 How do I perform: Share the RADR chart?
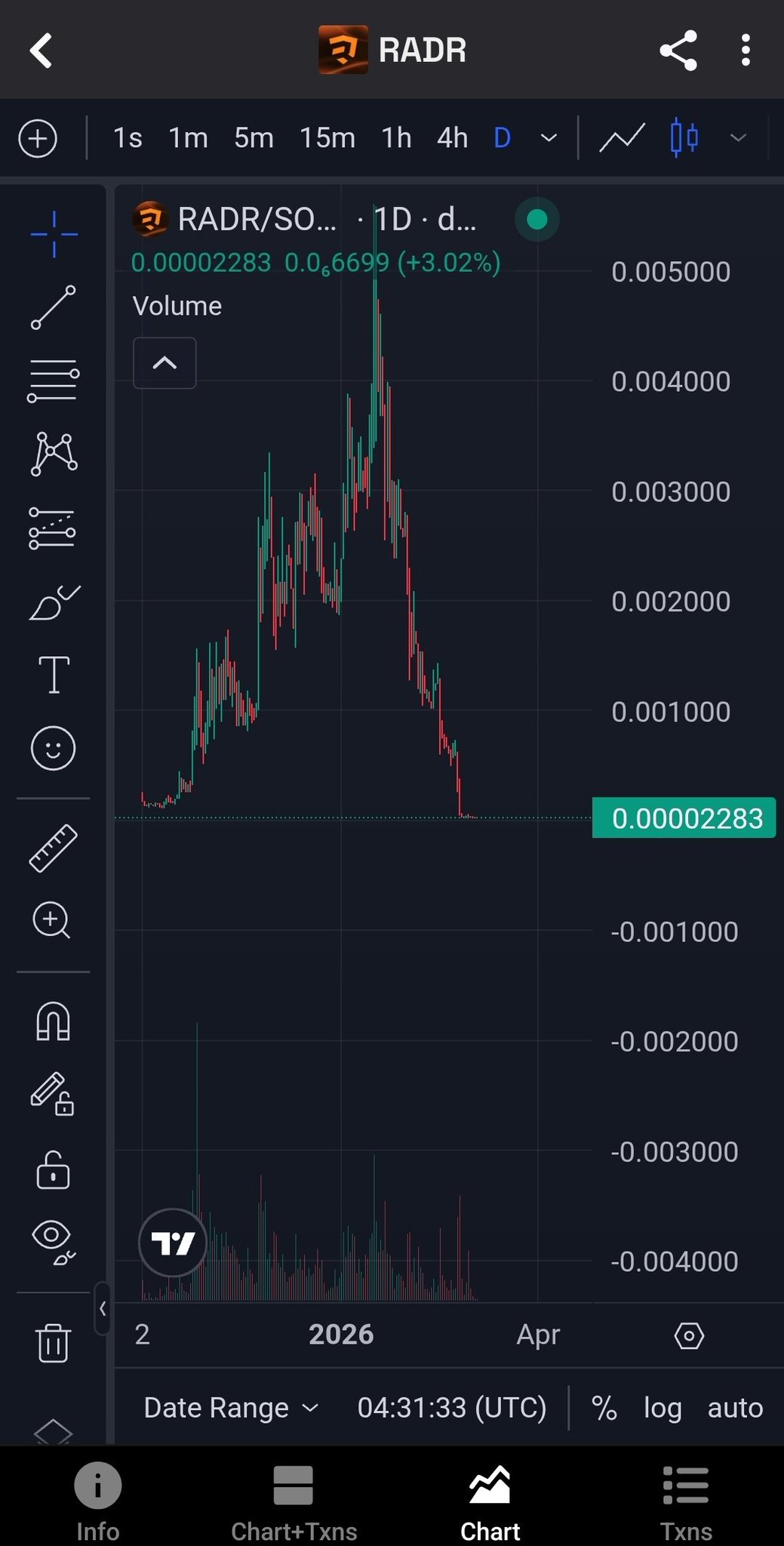[678, 51]
